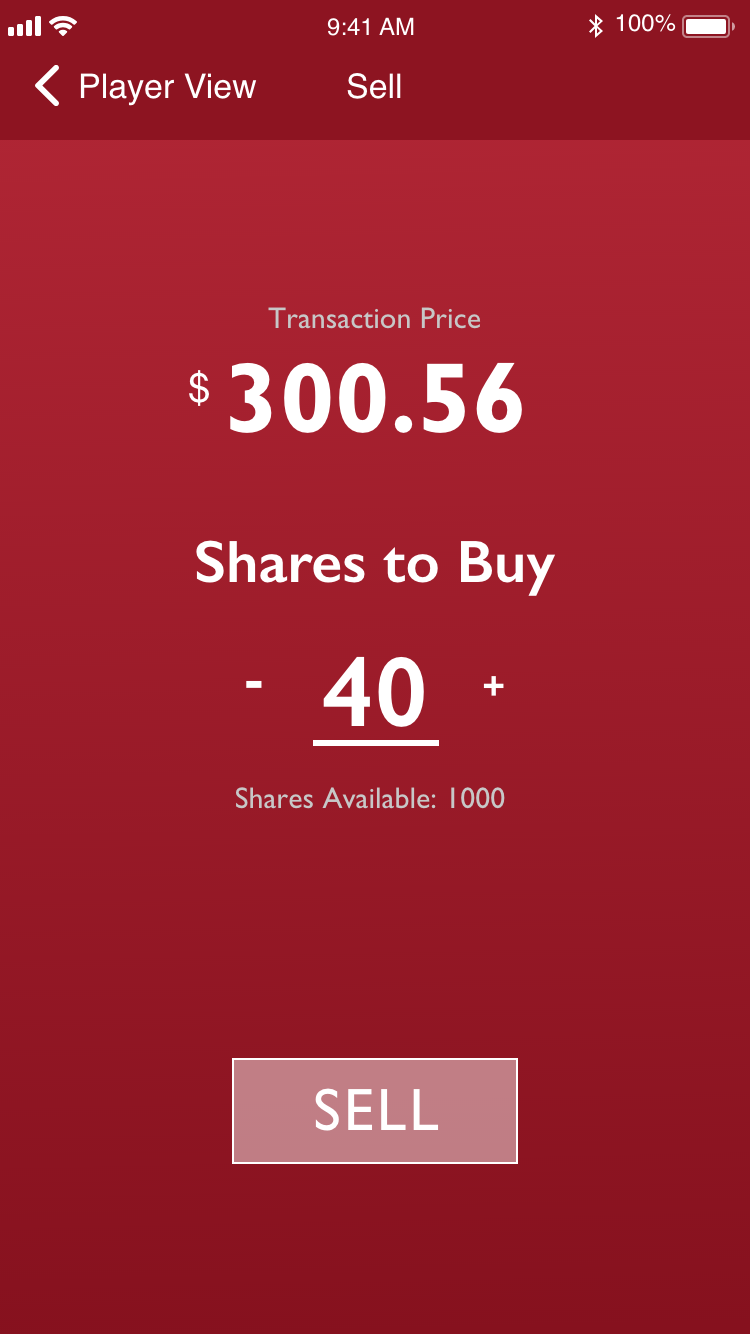Confirm with the SELL button

click(x=375, y=1110)
